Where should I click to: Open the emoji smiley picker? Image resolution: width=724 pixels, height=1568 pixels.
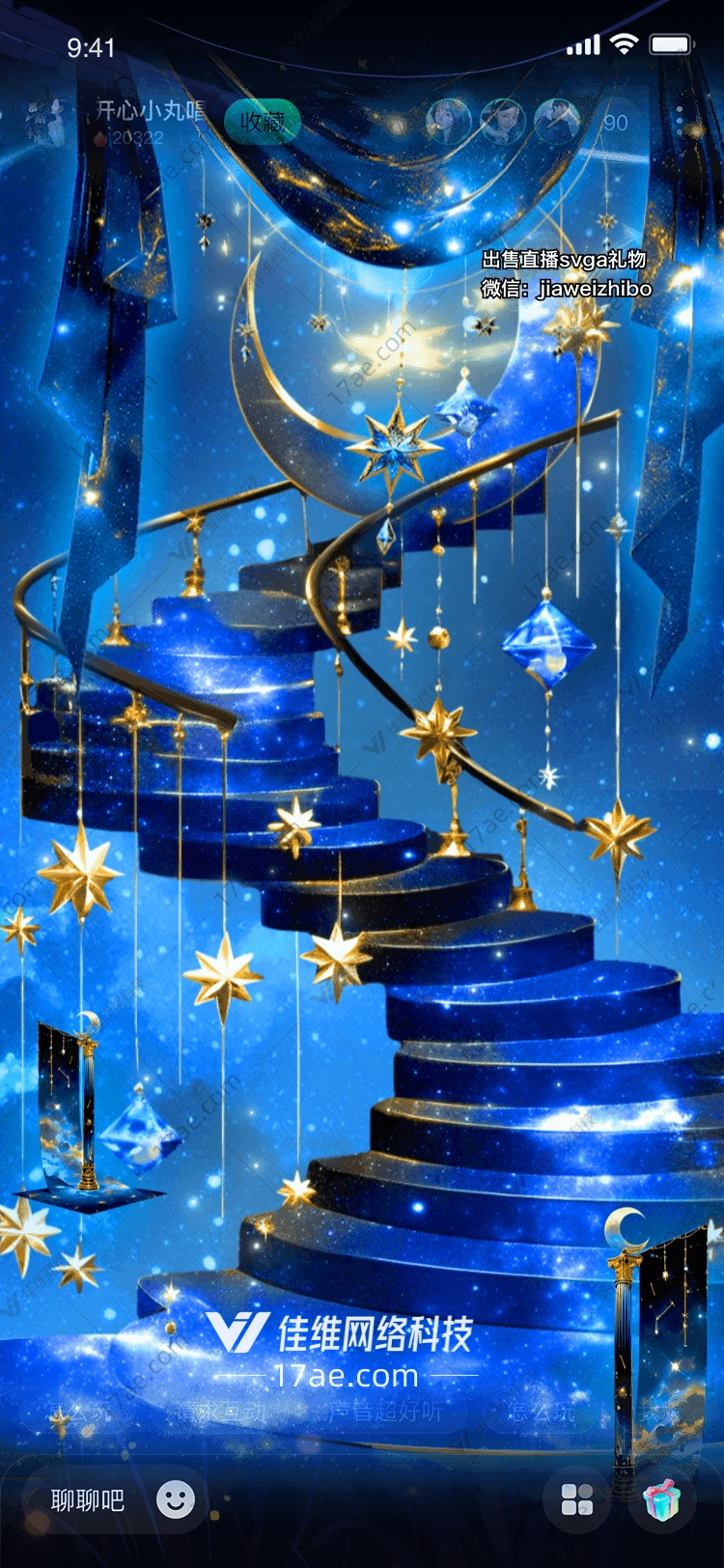176,1499
